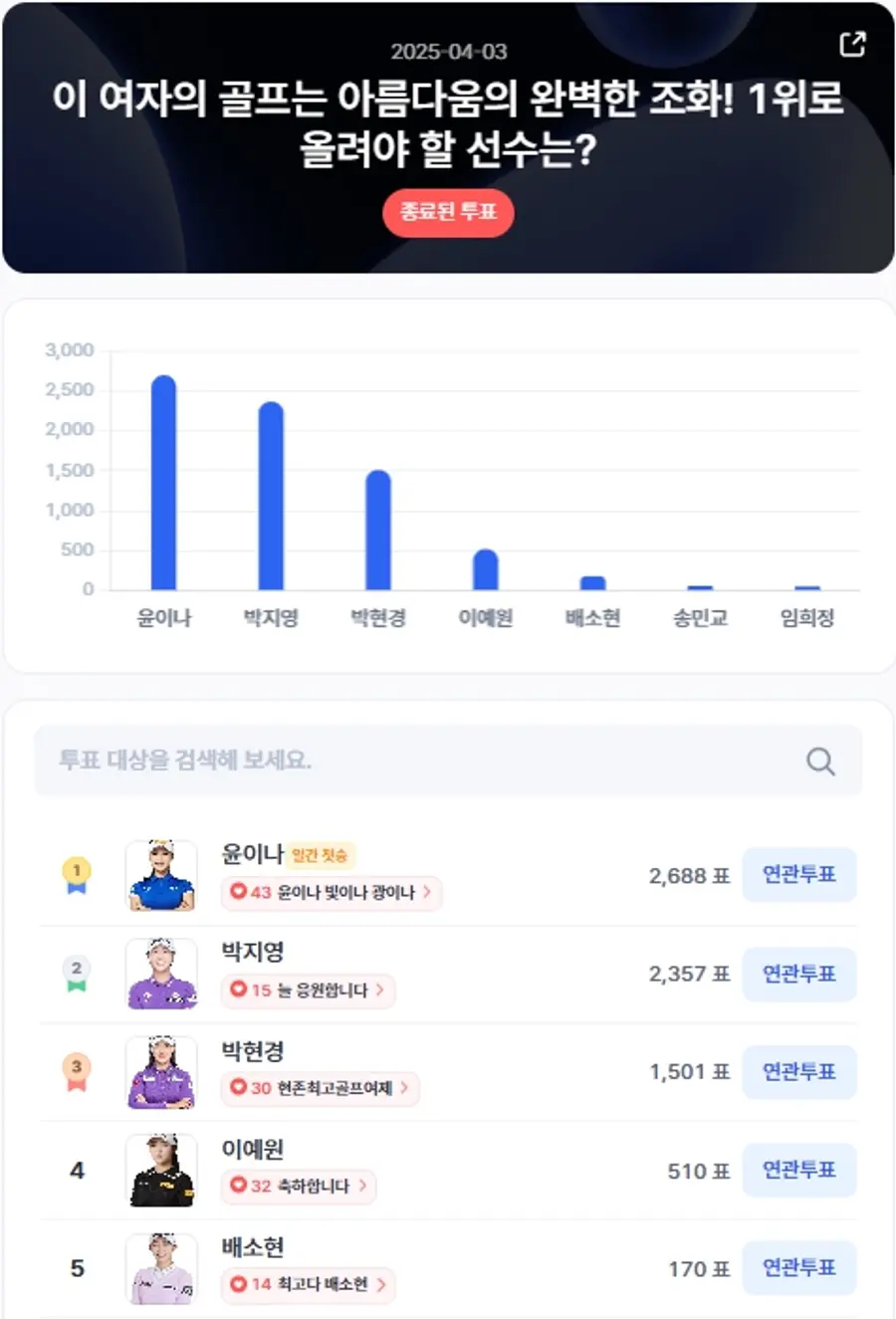Click the '종료된 투표' button
Viewport: 896px width, 1319px height.
click(x=448, y=212)
